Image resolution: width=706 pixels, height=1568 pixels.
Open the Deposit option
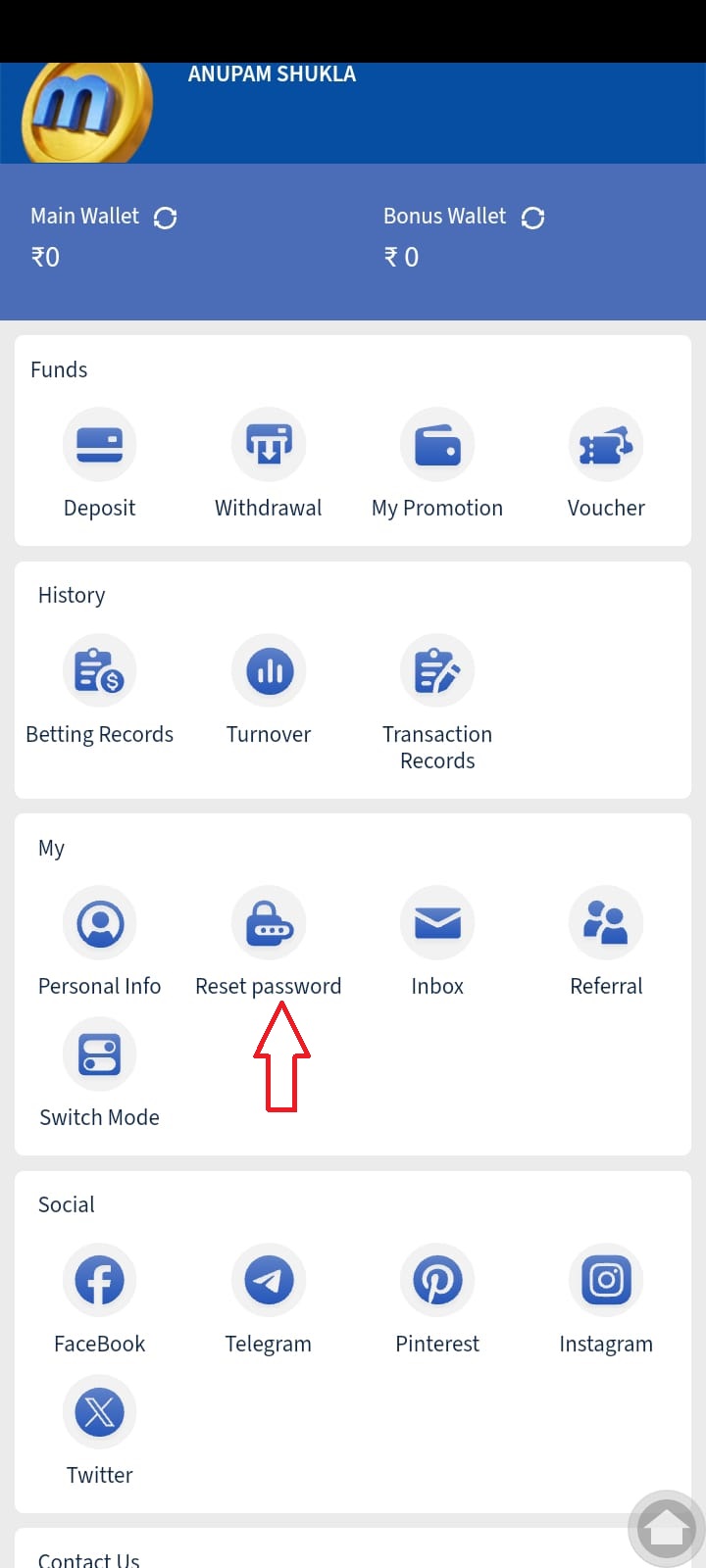99,445
